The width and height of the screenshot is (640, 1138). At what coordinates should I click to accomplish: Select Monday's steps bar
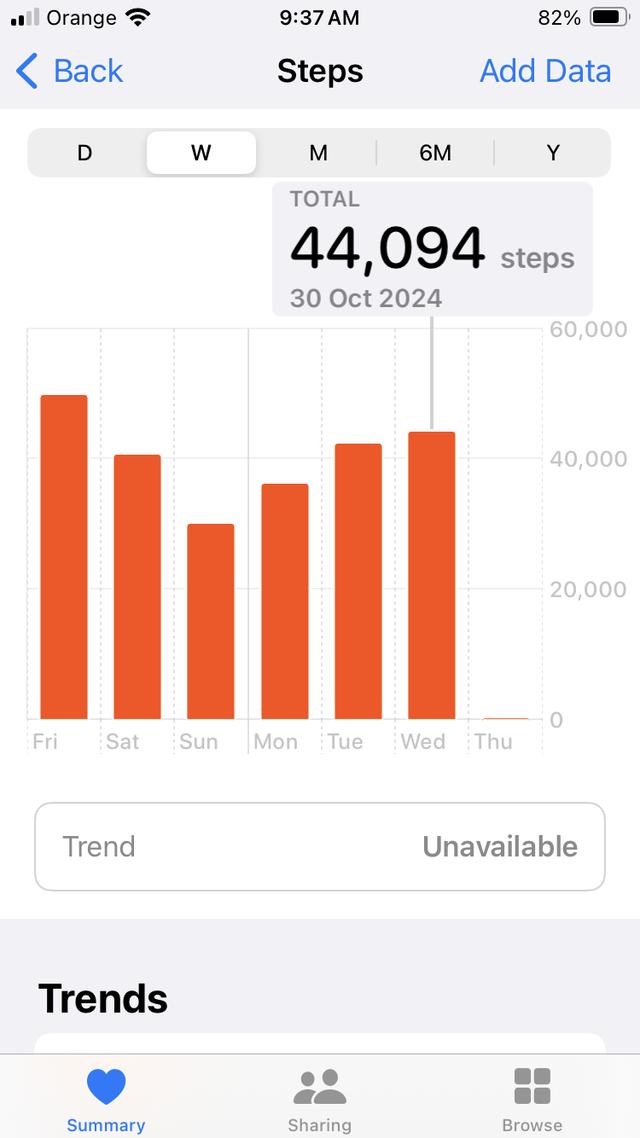coord(285,601)
